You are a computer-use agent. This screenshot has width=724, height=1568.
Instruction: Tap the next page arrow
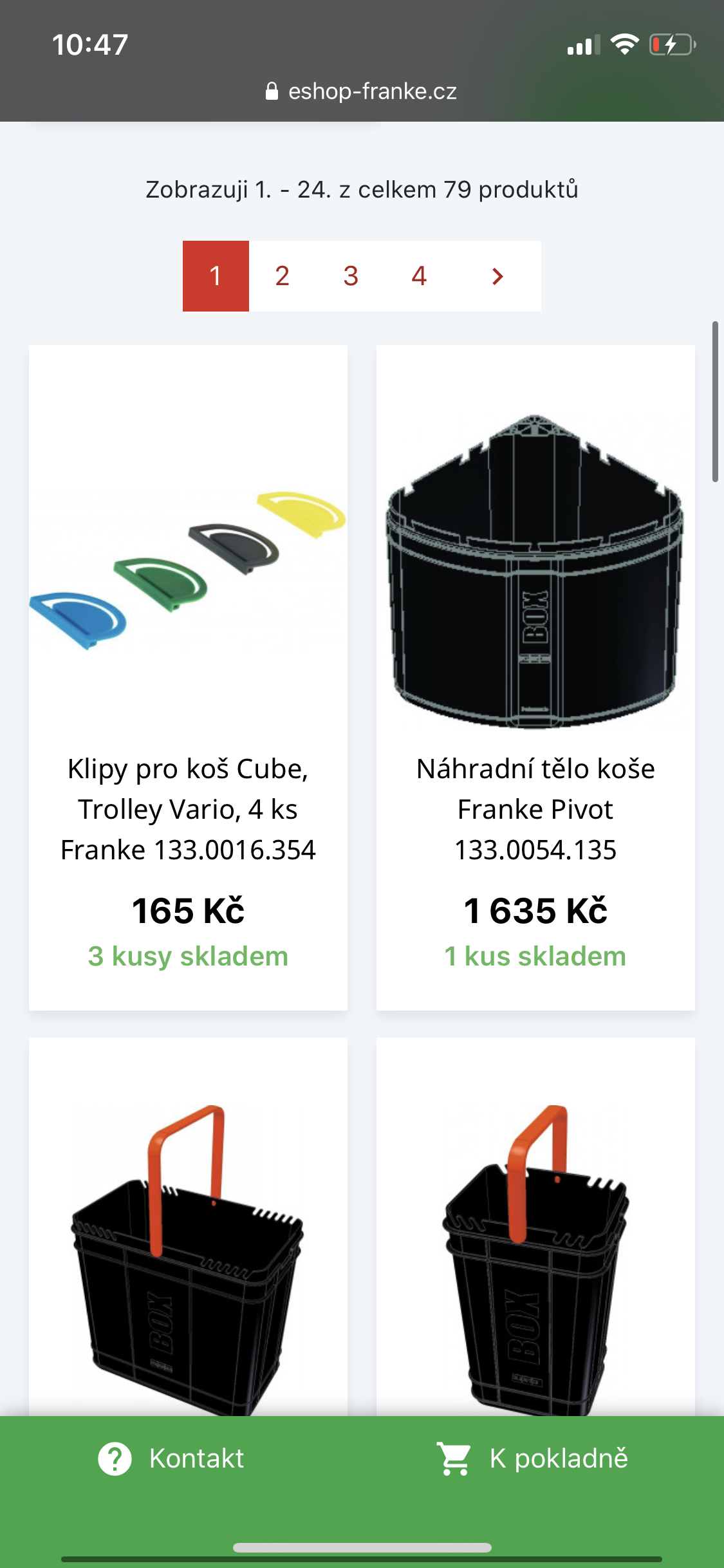coord(497,276)
